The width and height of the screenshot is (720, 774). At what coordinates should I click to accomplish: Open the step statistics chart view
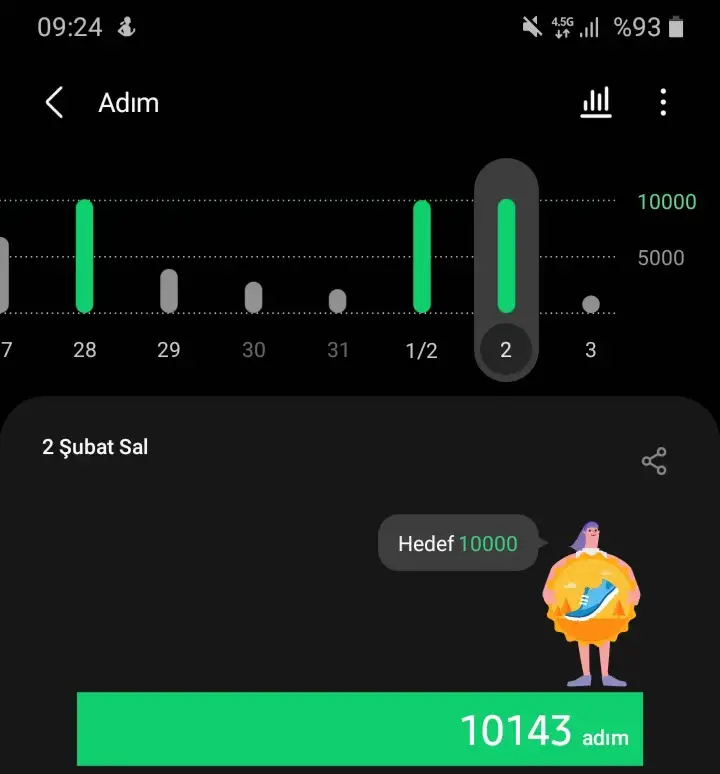pos(596,102)
